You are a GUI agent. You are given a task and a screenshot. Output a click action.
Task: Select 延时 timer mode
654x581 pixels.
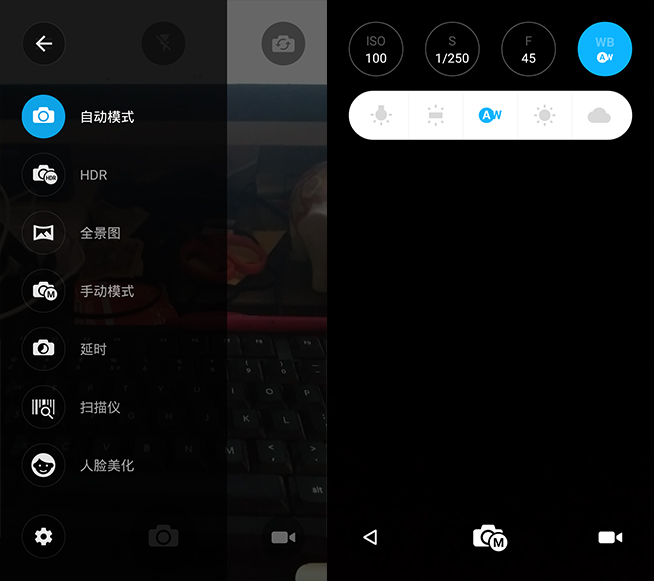pyautogui.click(x=43, y=349)
